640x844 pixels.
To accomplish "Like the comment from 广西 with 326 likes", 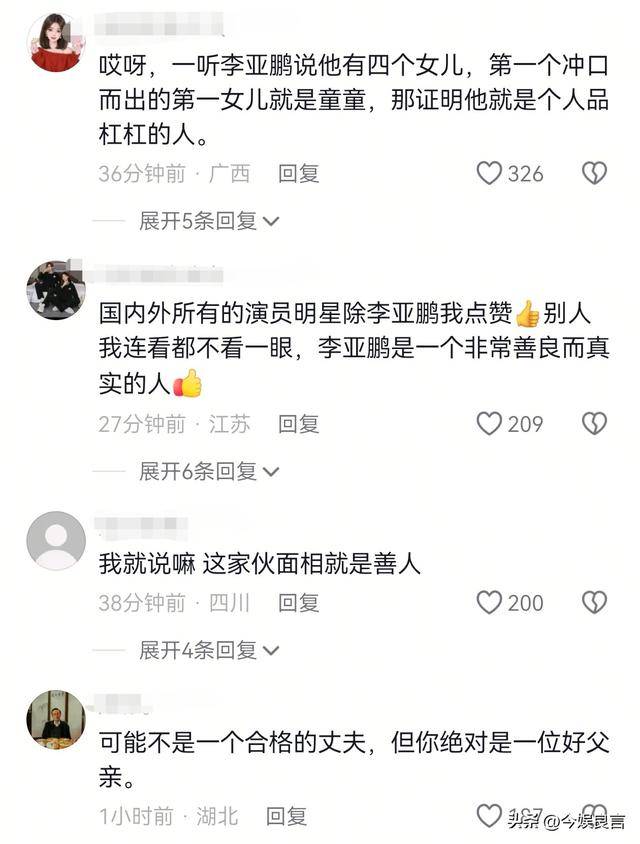I will pos(489,174).
